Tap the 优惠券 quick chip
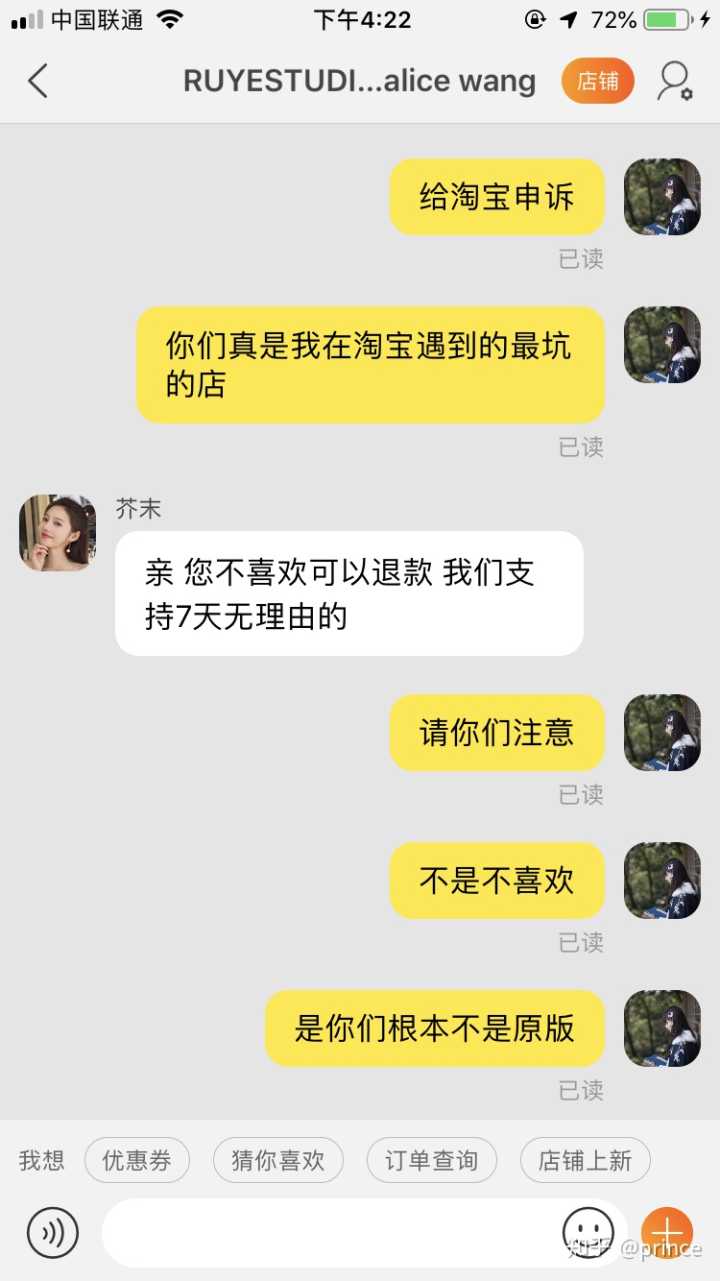 pos(136,1160)
